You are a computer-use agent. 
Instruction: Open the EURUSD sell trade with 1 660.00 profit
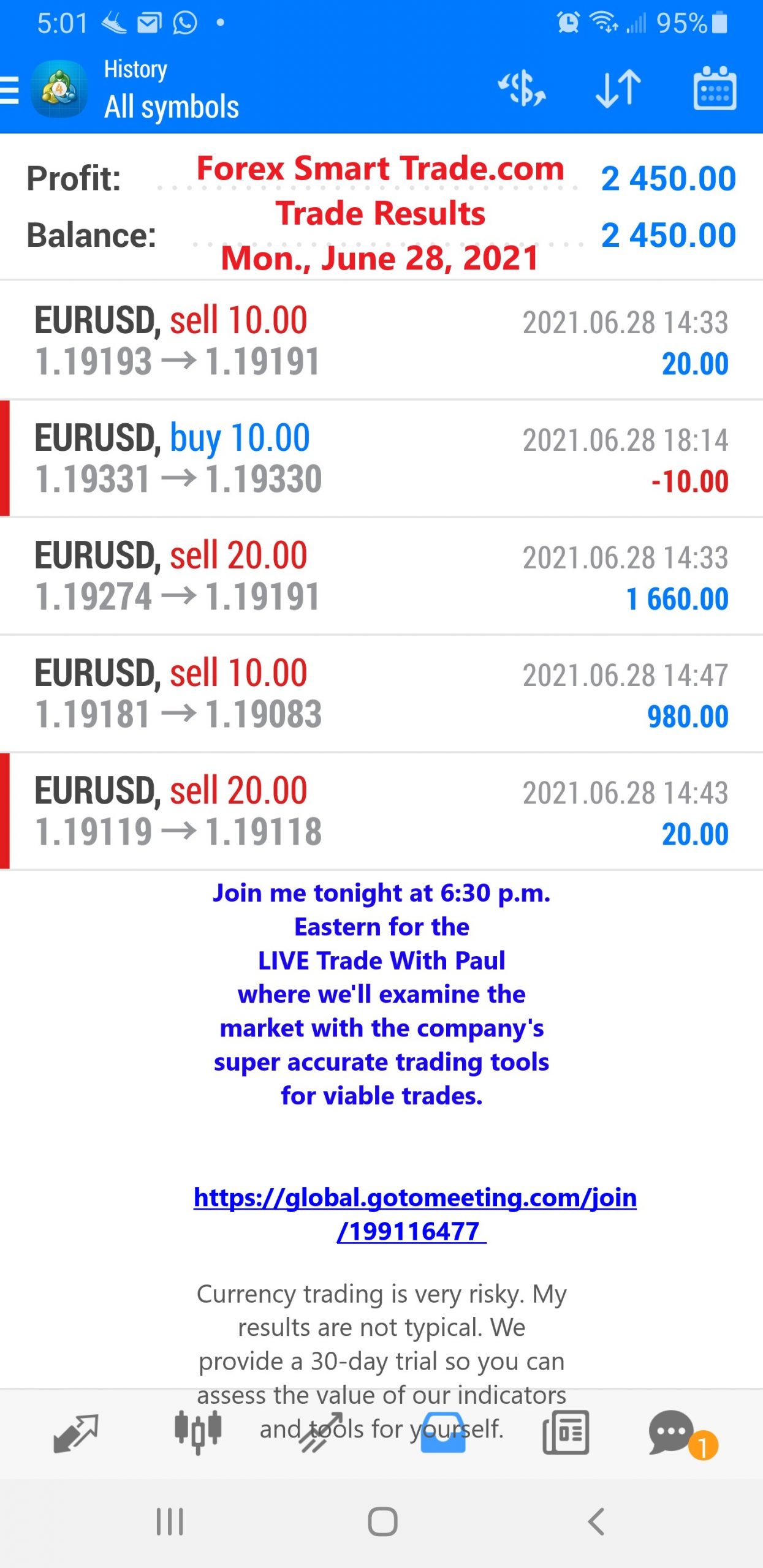381,576
